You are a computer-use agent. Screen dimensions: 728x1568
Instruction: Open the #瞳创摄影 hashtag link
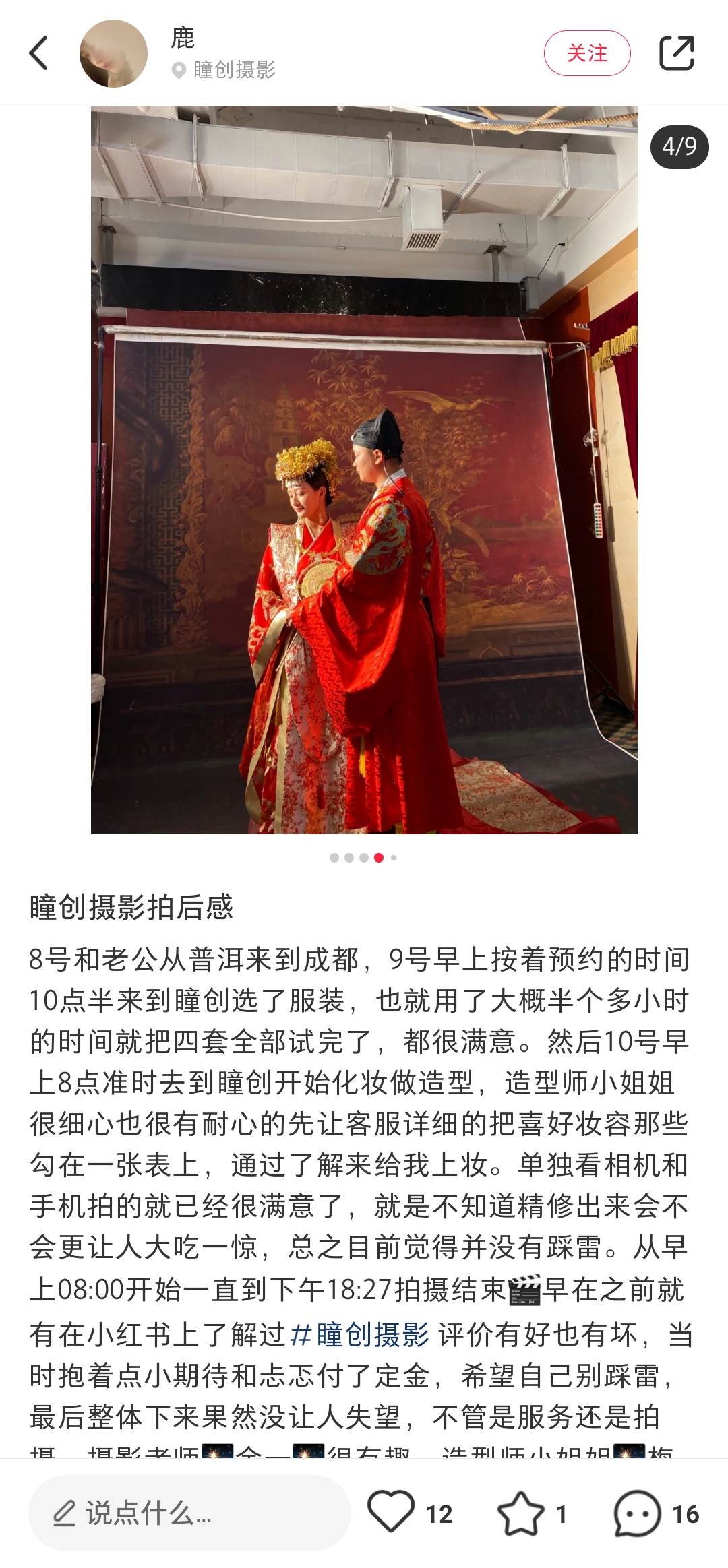click(359, 1335)
